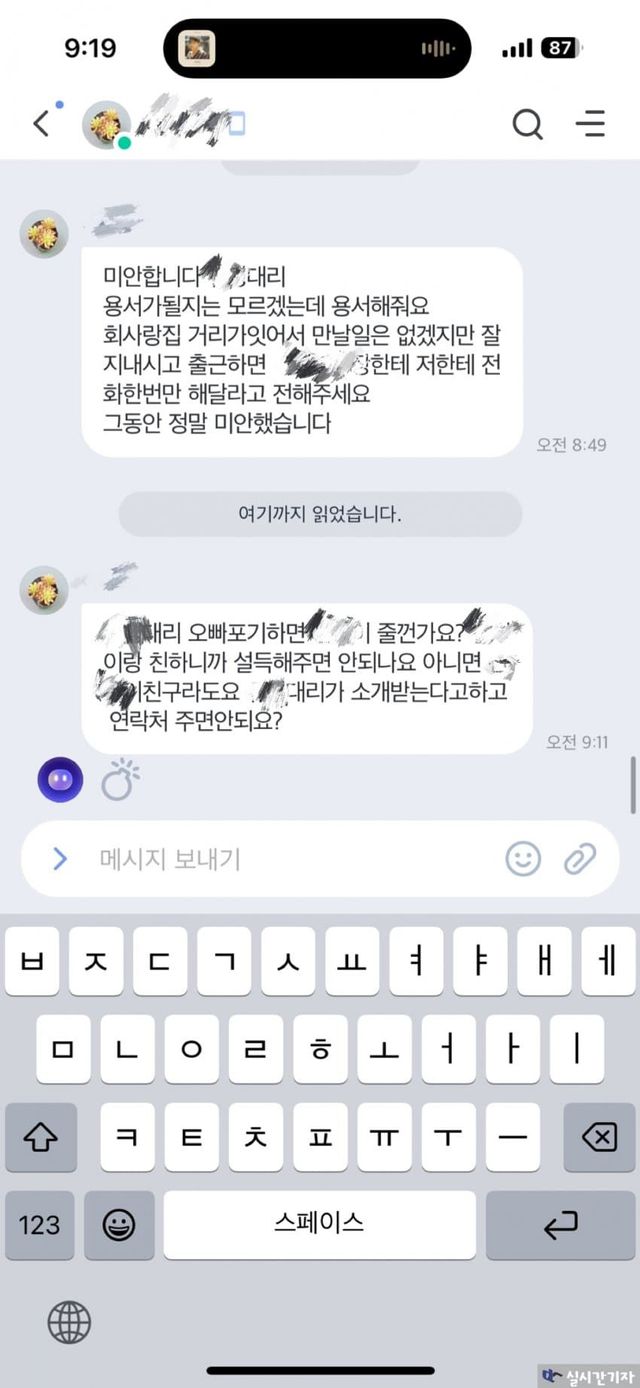Open the purple AI assistant icon
Image resolution: width=640 pixels, height=1388 pixels.
[x=60, y=780]
